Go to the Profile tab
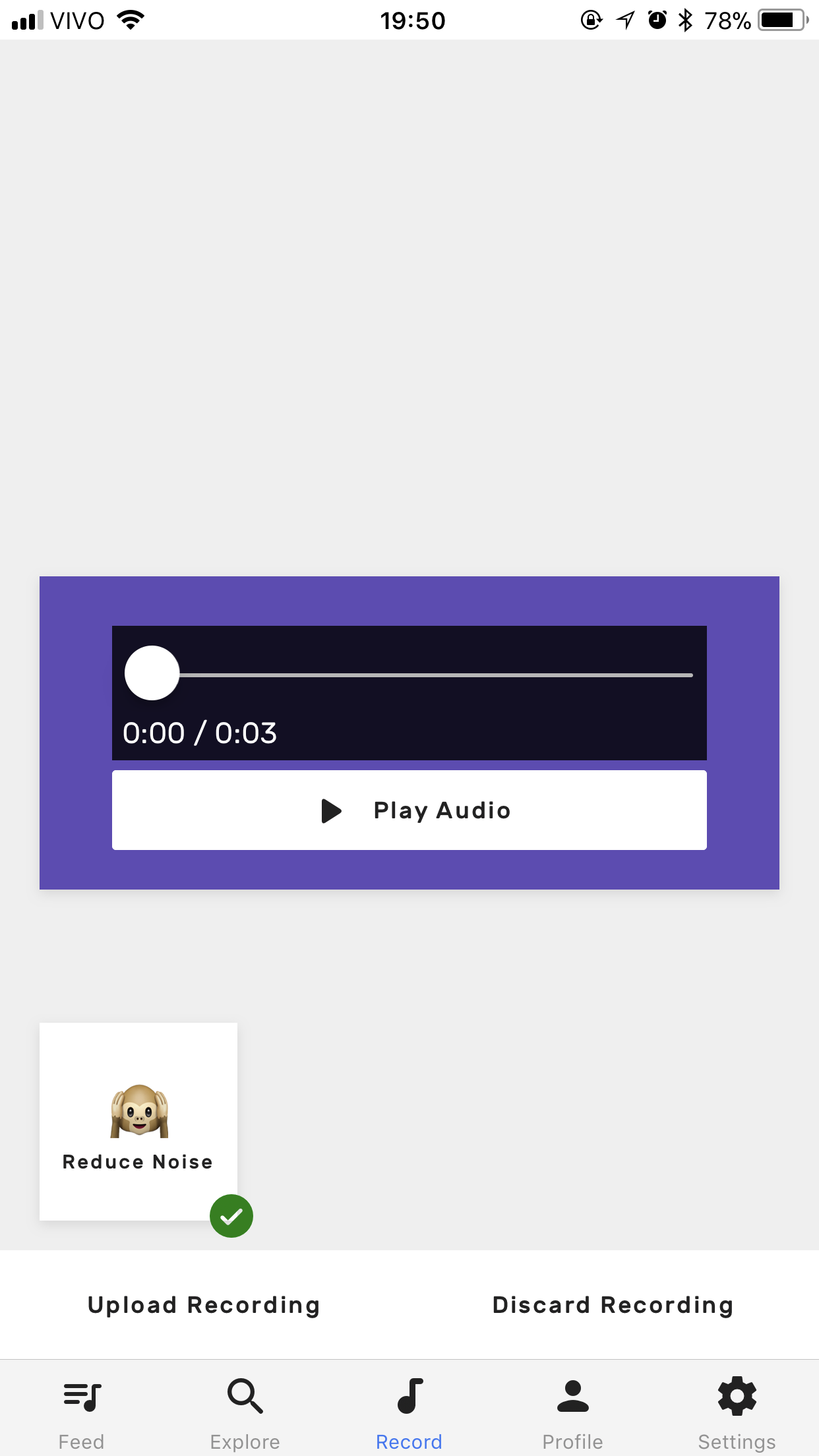The image size is (819, 1456). tap(572, 1411)
